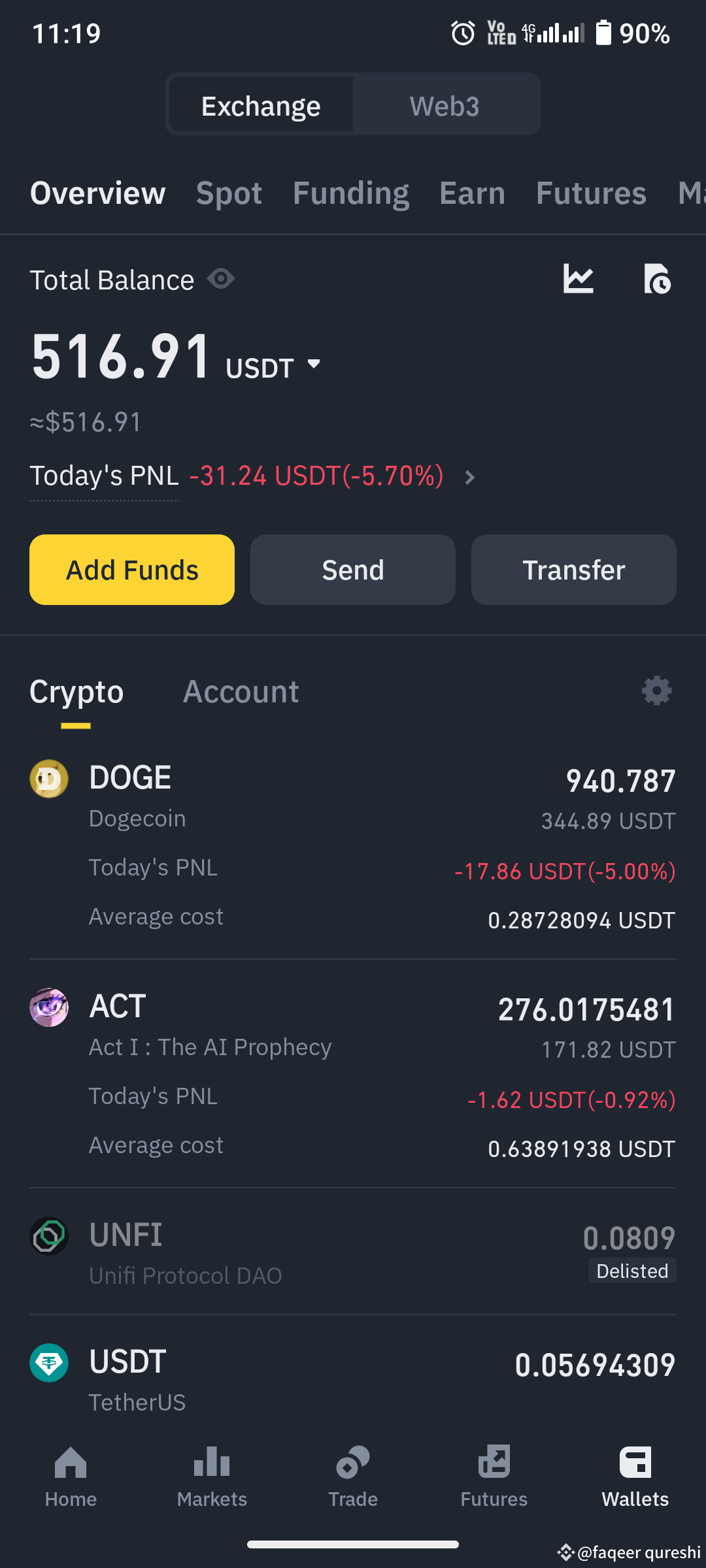This screenshot has width=706, height=1568.
Task: Click the Delisted badge on UNFI
Action: pos(631,1271)
